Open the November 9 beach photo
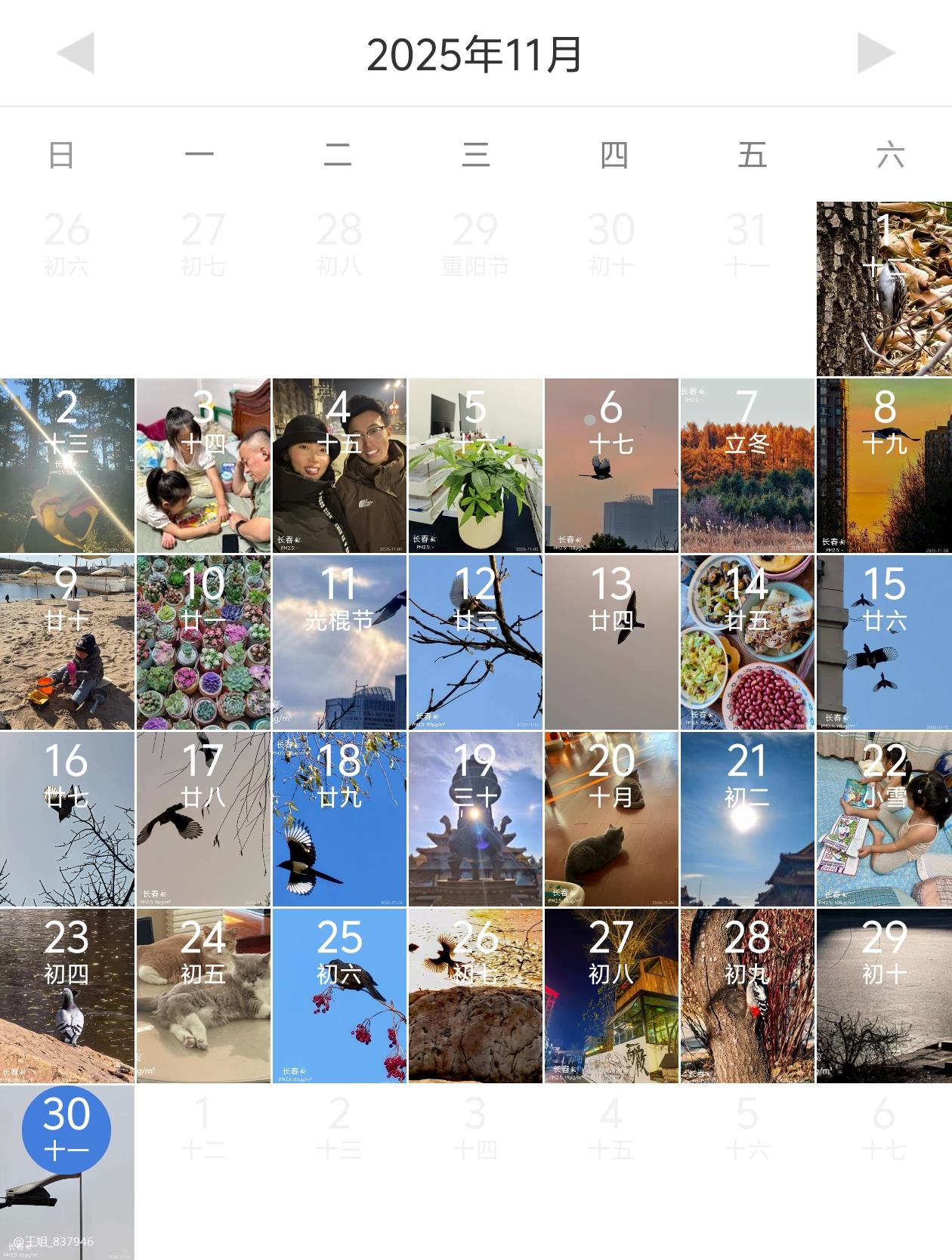 pyautogui.click(x=67, y=642)
